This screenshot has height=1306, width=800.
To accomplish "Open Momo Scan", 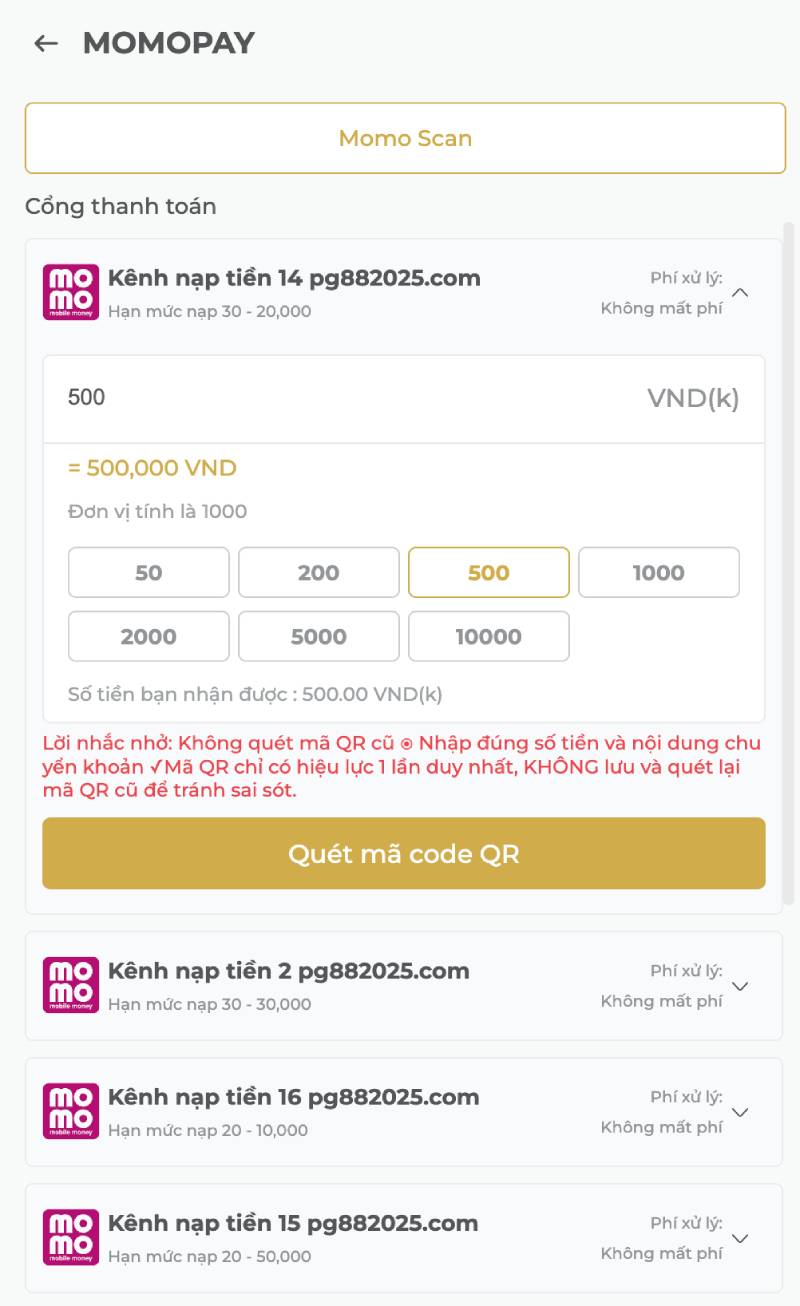I will coord(404,138).
